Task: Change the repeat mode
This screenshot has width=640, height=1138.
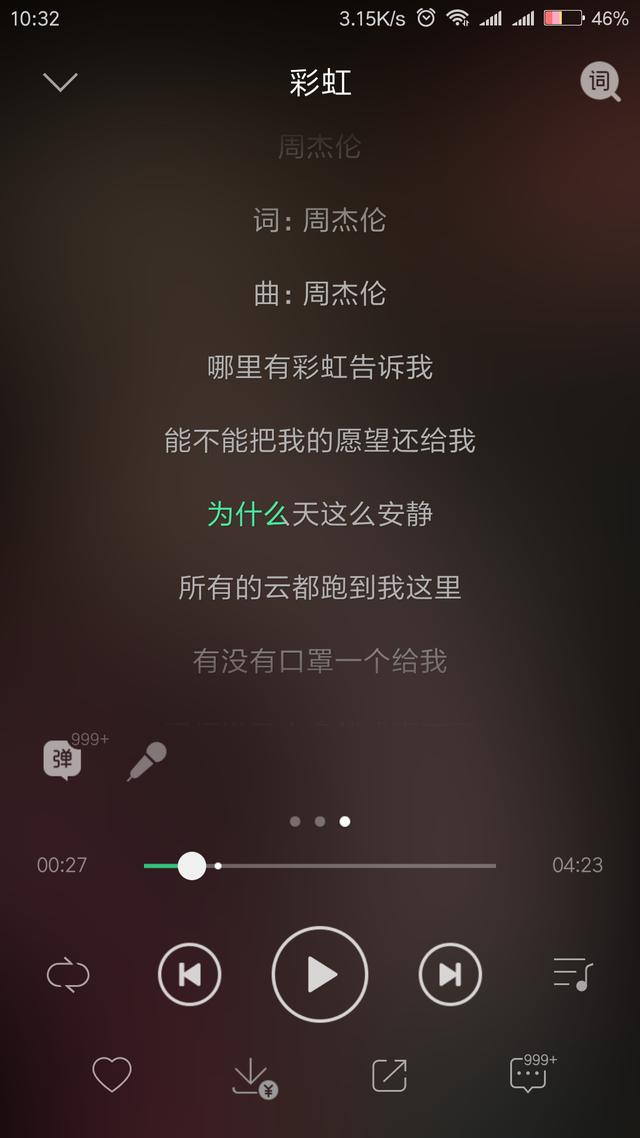Action: click(x=68, y=974)
